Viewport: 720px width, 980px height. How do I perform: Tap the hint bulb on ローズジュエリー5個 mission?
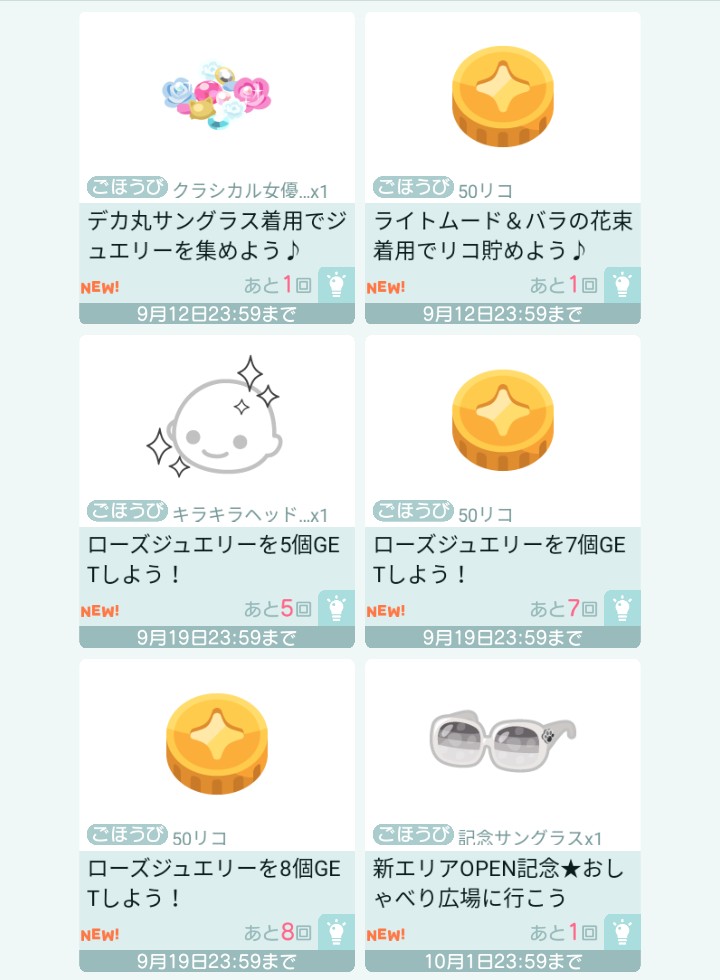(336, 608)
